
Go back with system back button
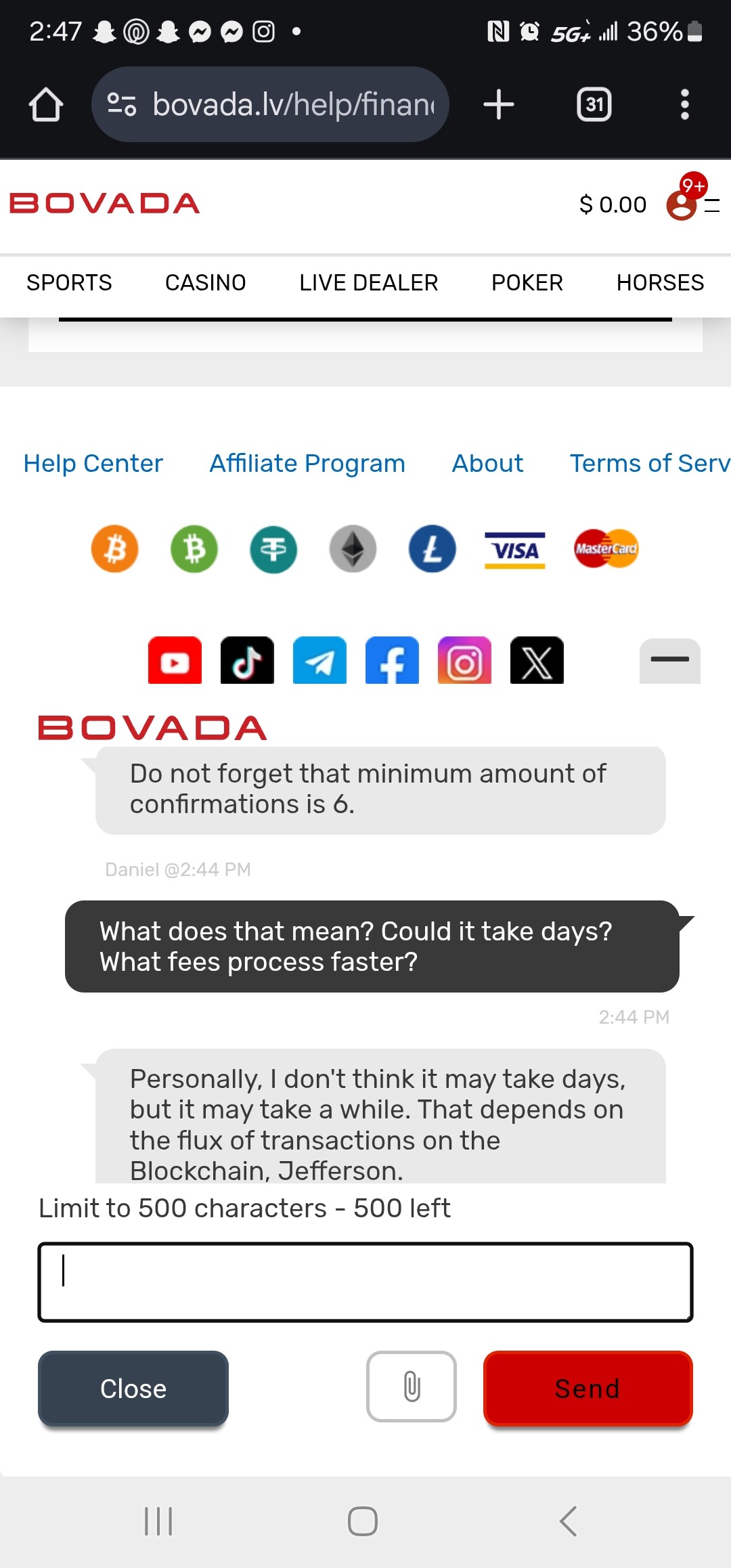(x=569, y=1521)
